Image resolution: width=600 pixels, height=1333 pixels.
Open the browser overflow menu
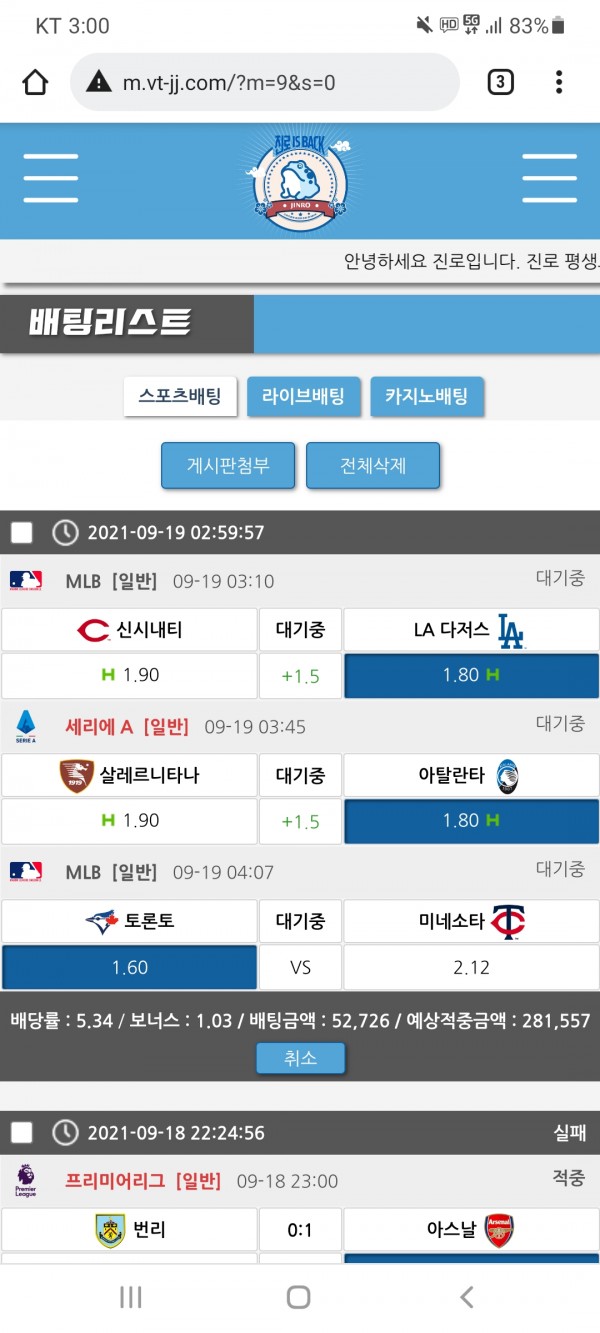point(559,82)
